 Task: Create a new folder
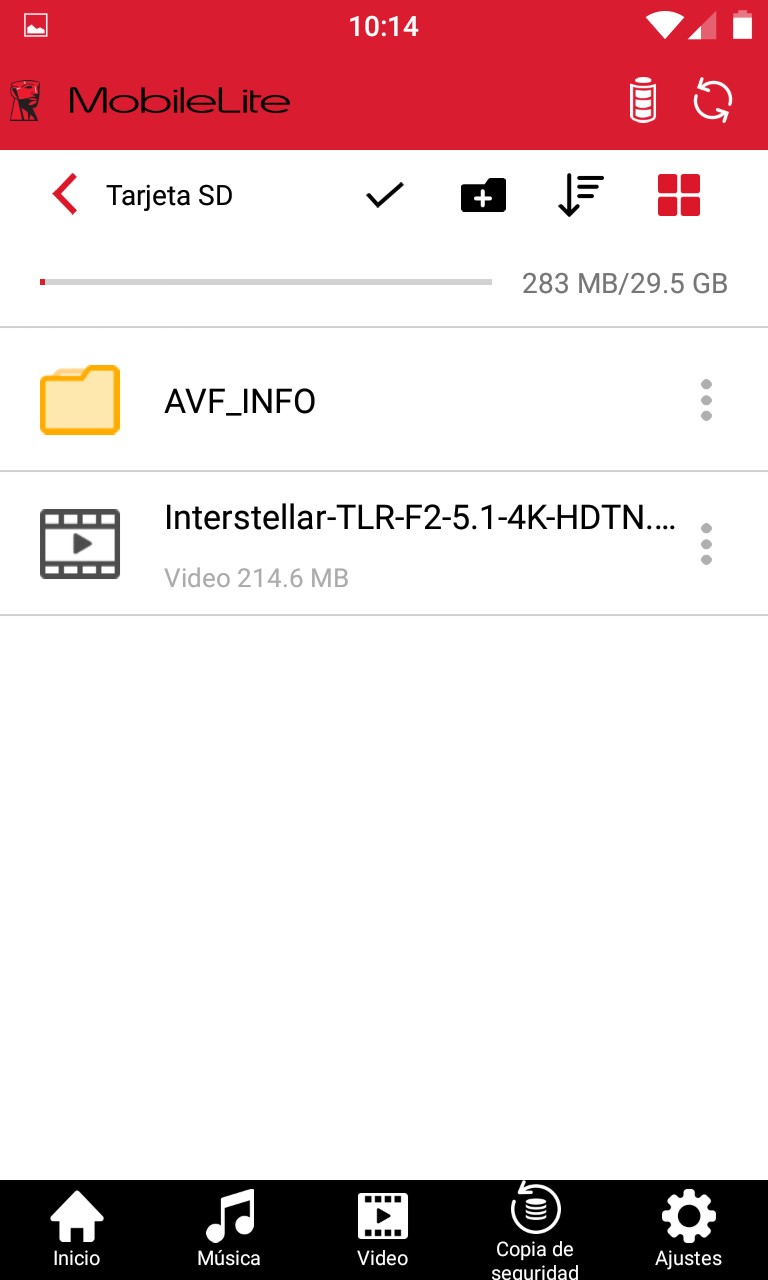coord(483,195)
